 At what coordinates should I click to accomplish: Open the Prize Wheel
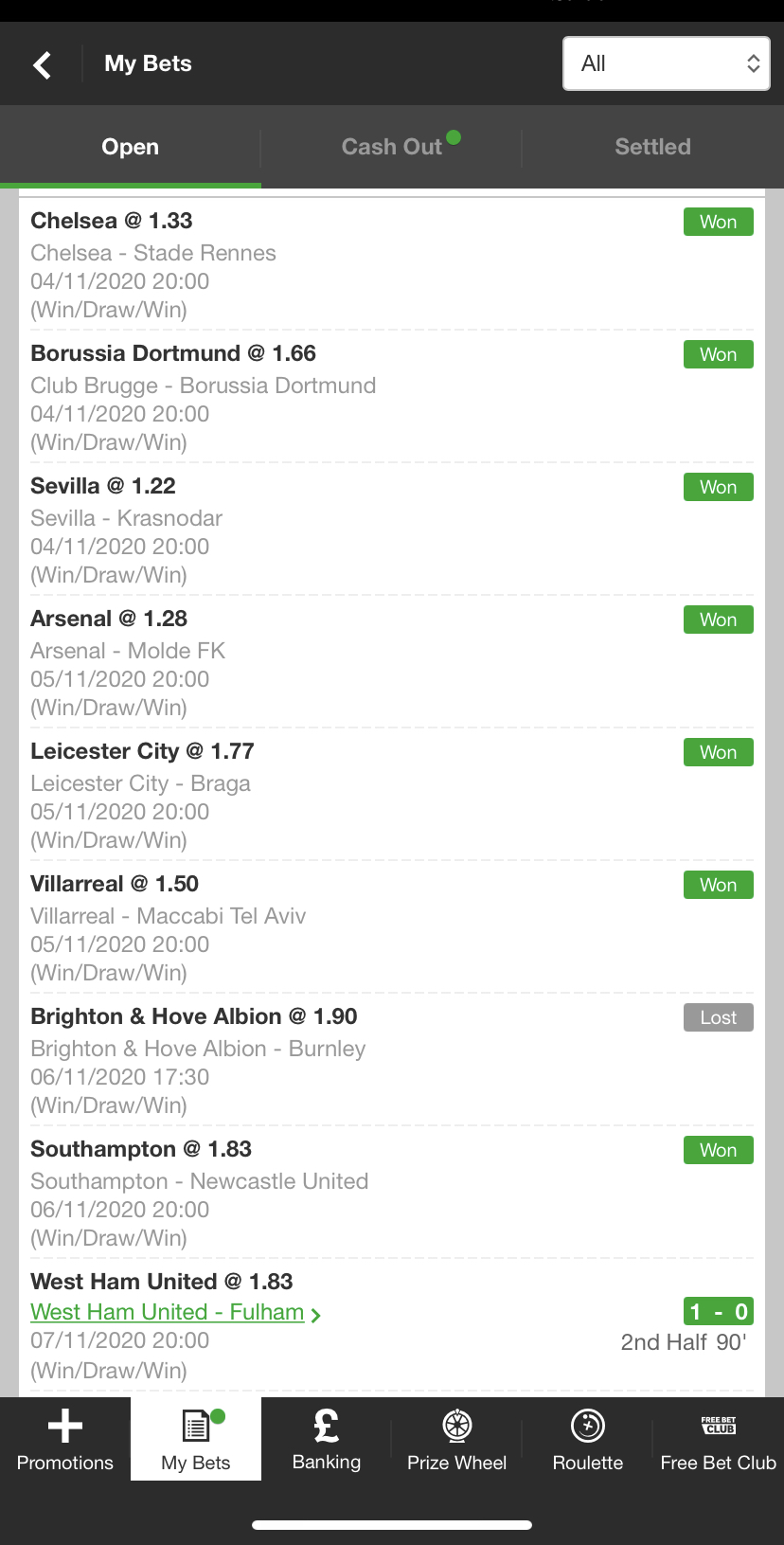click(457, 1439)
